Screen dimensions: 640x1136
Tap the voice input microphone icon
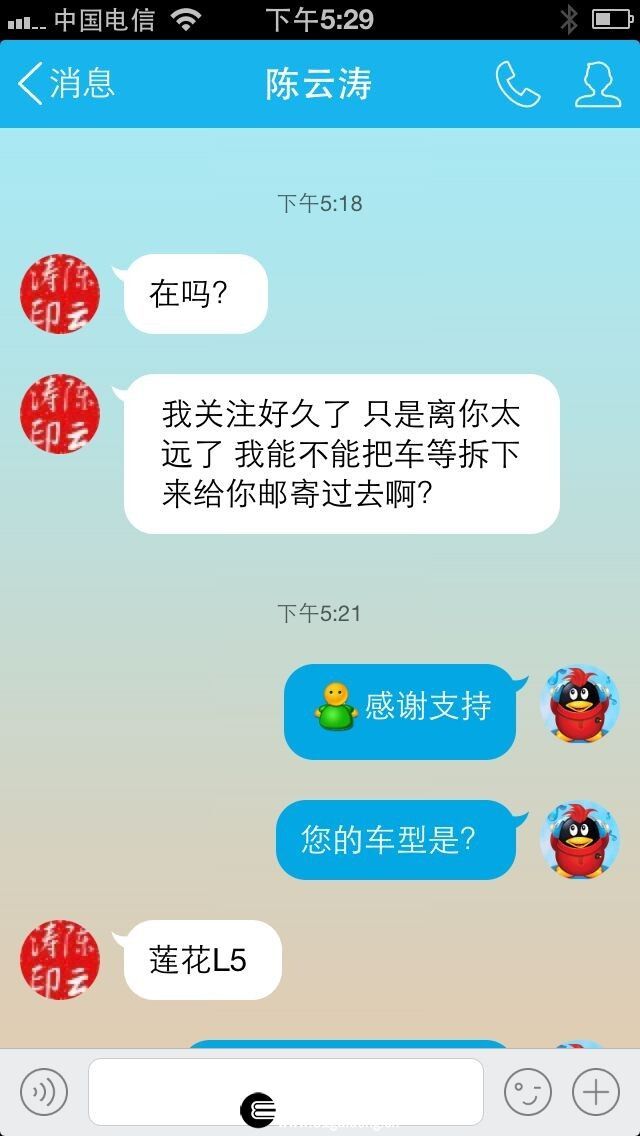(x=43, y=1092)
